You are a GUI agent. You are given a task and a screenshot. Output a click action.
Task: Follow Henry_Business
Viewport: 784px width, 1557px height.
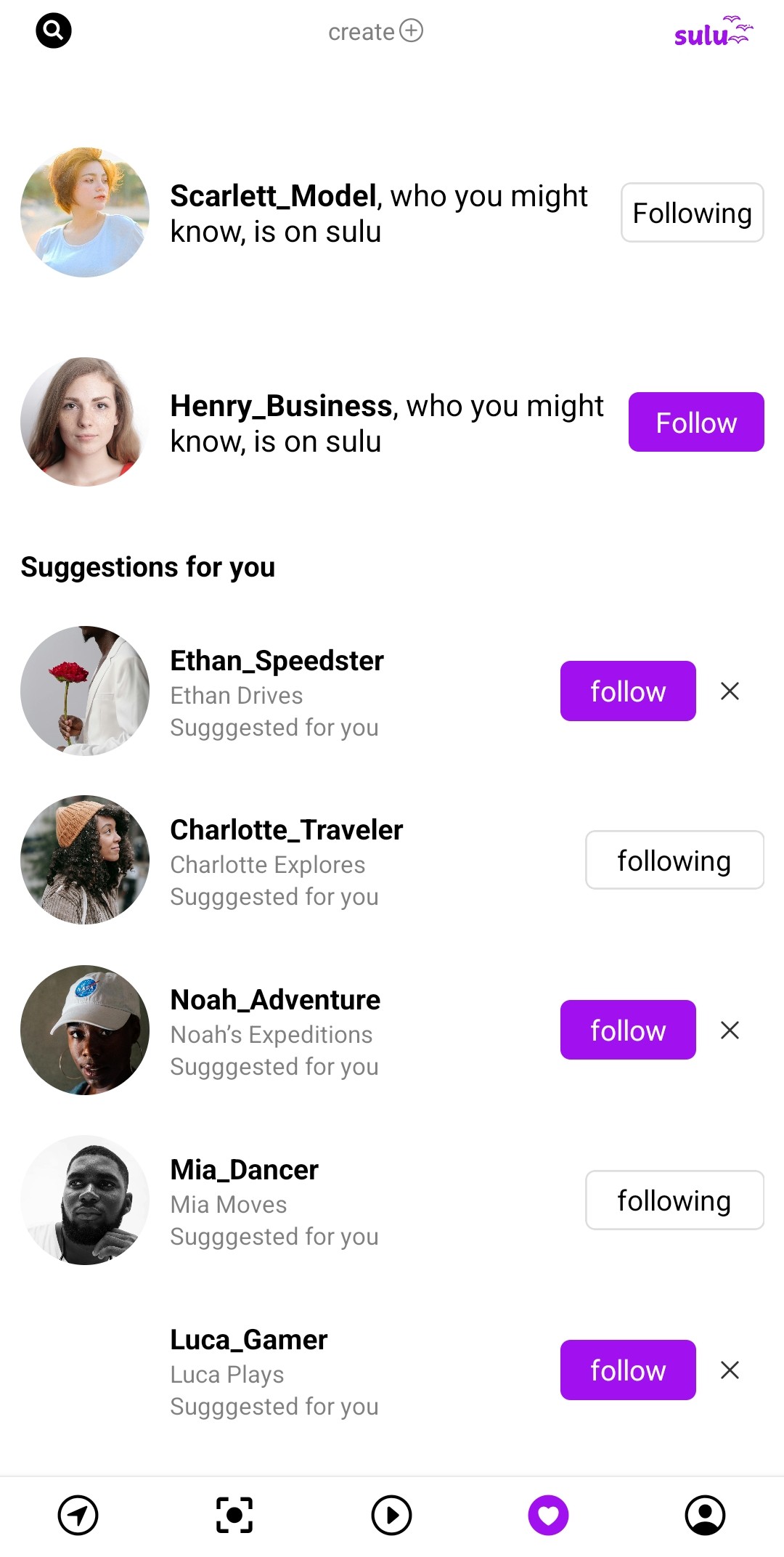pos(695,422)
